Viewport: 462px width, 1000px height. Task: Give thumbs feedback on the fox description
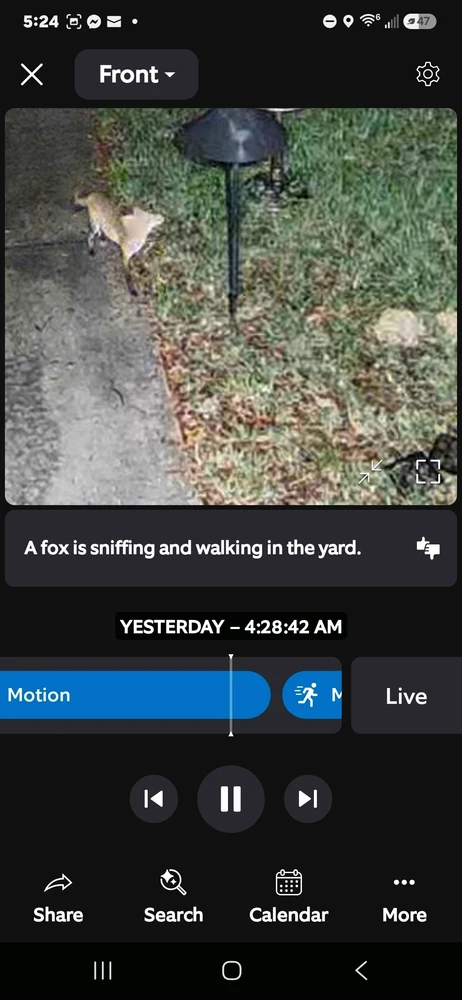428,548
